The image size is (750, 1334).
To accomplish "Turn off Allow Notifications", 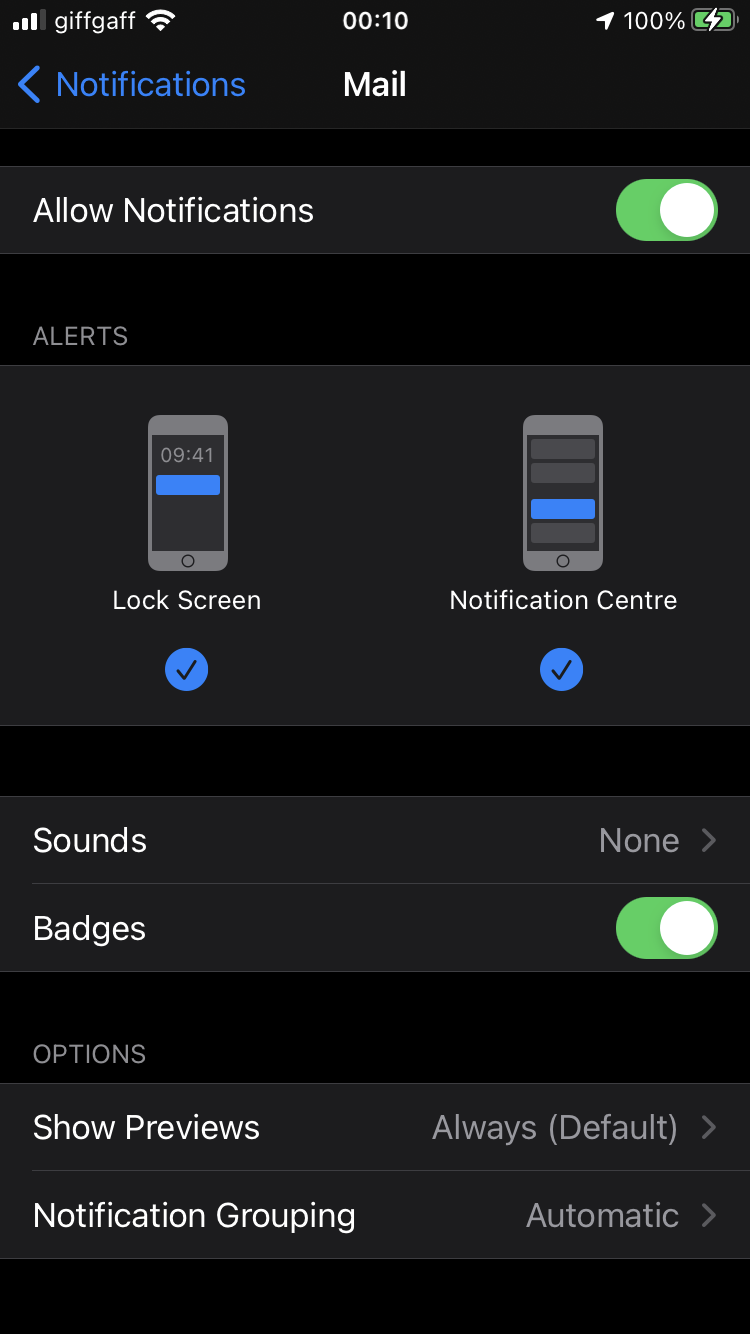I will coord(667,210).
